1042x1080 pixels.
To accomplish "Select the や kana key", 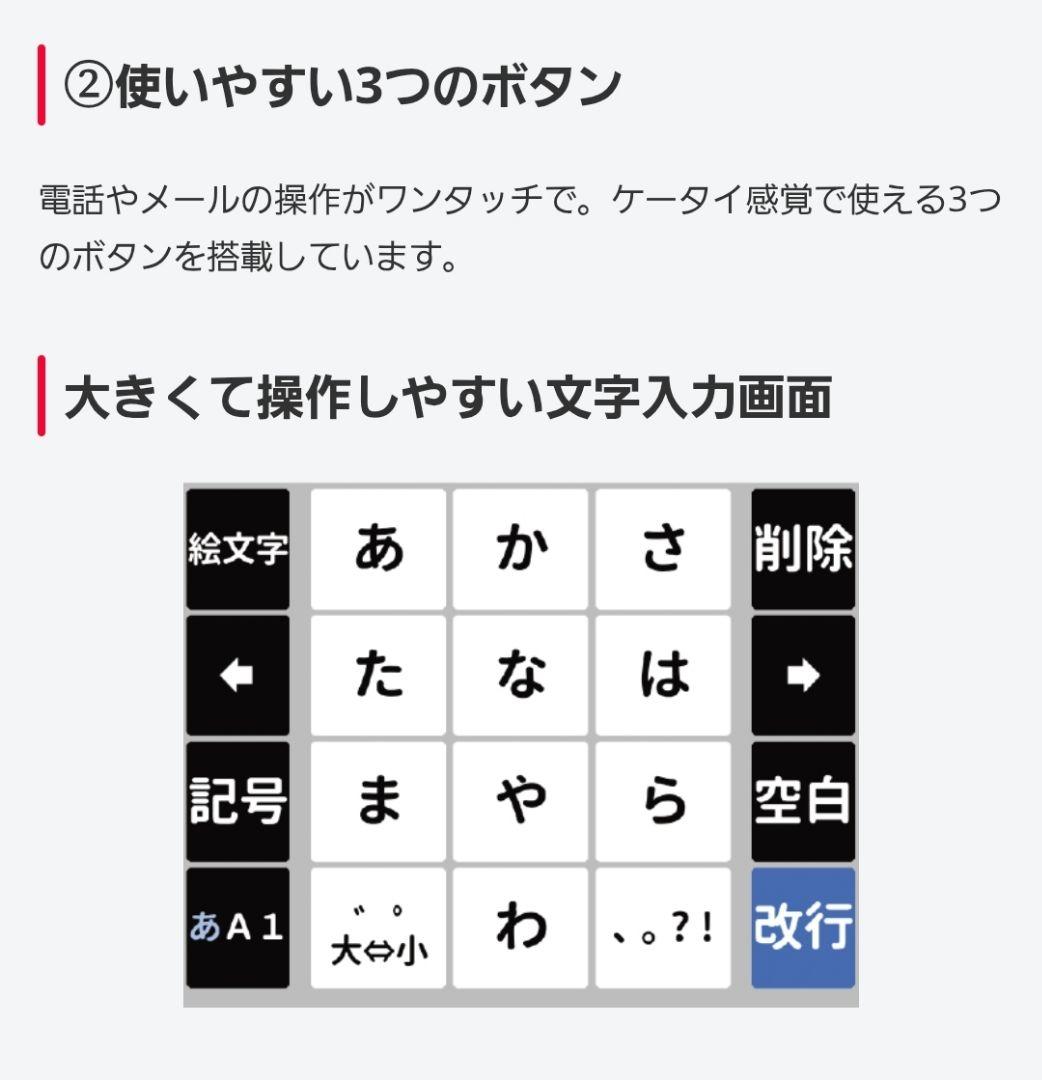I will click(520, 801).
